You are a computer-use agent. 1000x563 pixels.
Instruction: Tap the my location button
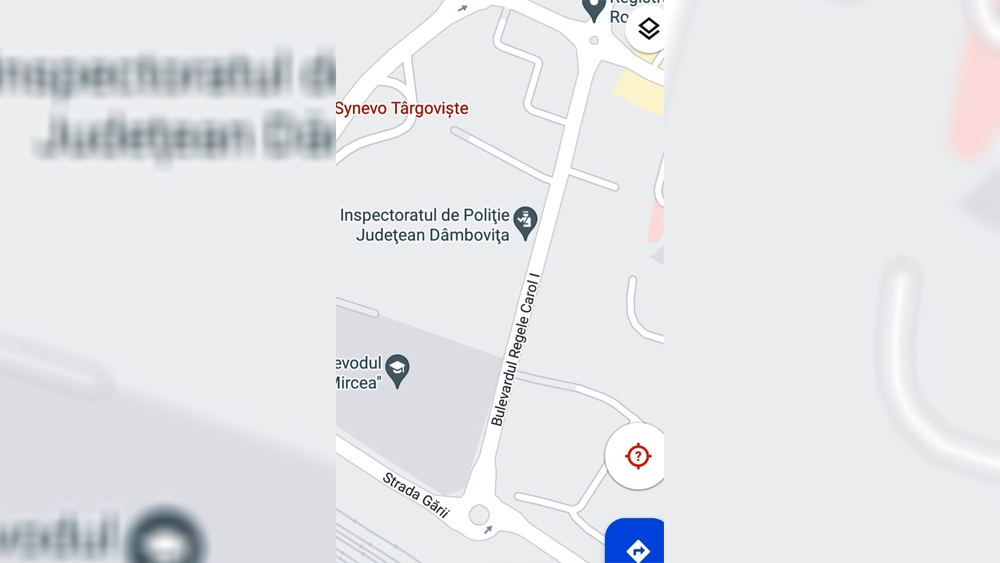(x=637, y=457)
